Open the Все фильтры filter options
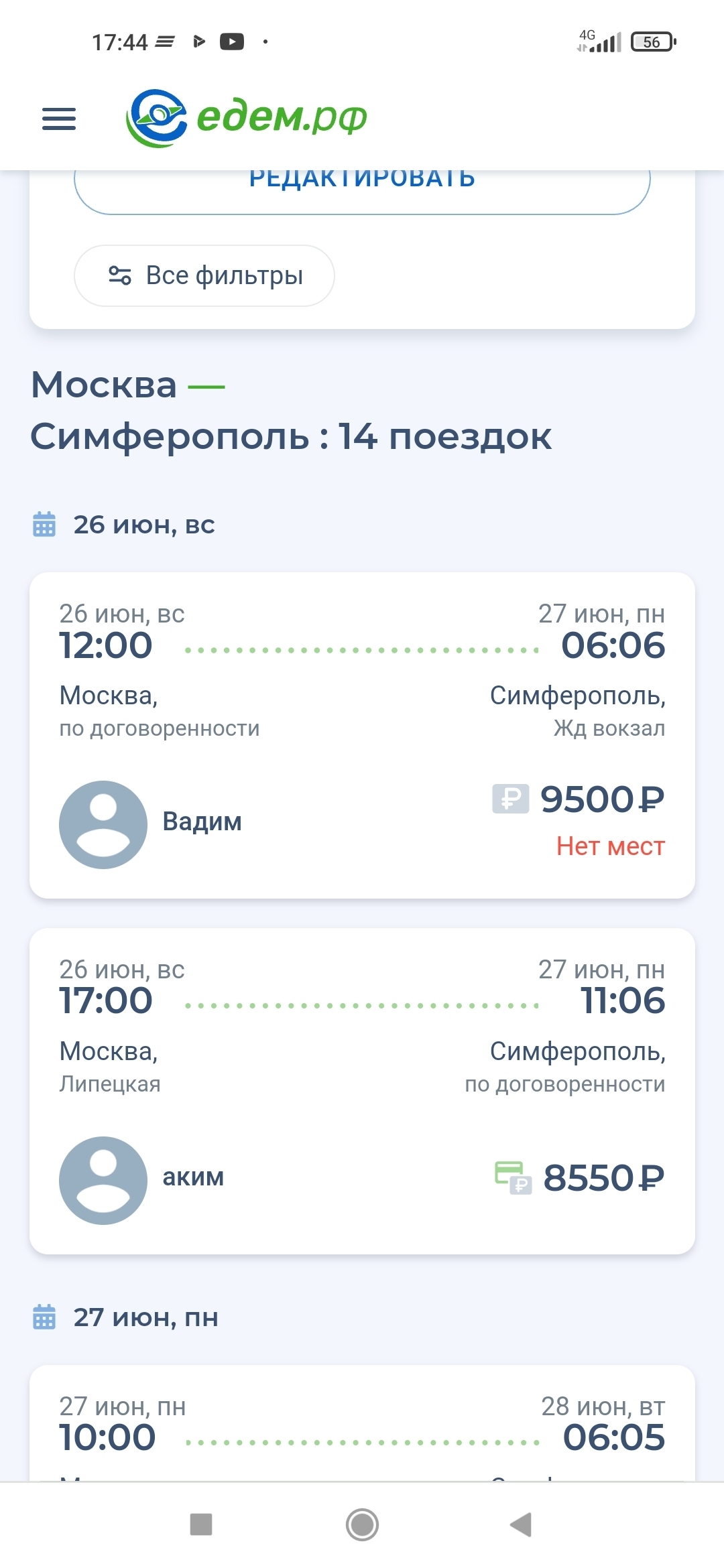The image size is (724, 1568). pos(204,275)
